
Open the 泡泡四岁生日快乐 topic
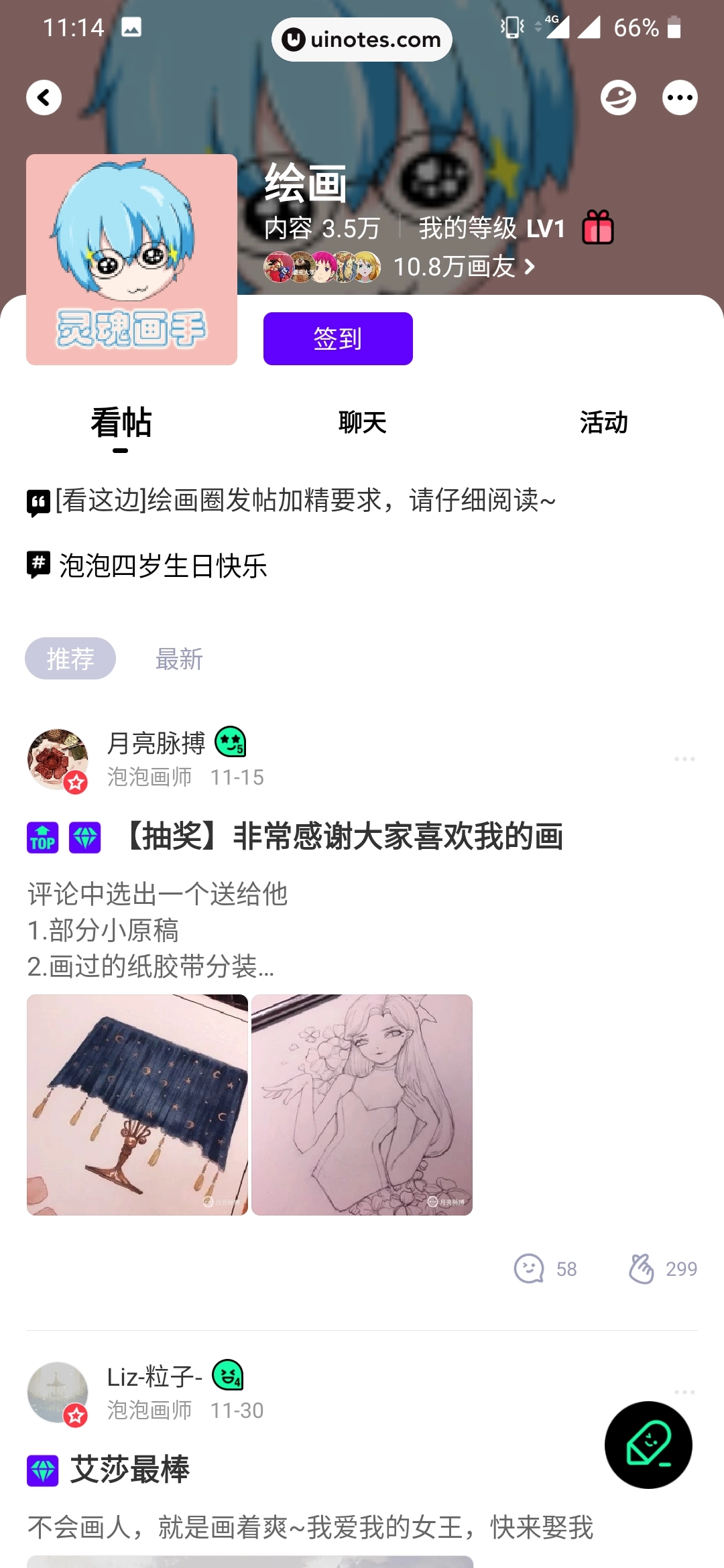tap(163, 566)
